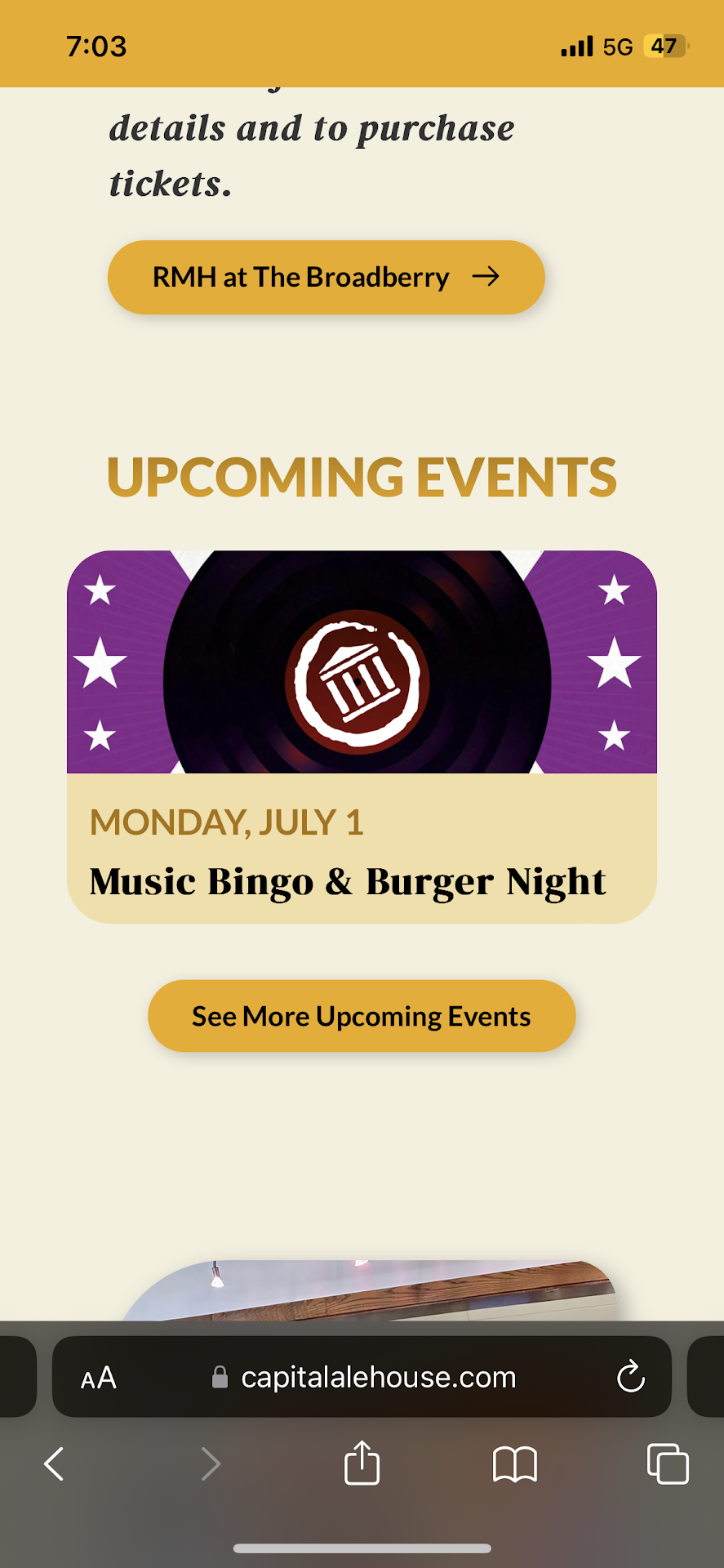Reload the current page

click(x=631, y=1378)
